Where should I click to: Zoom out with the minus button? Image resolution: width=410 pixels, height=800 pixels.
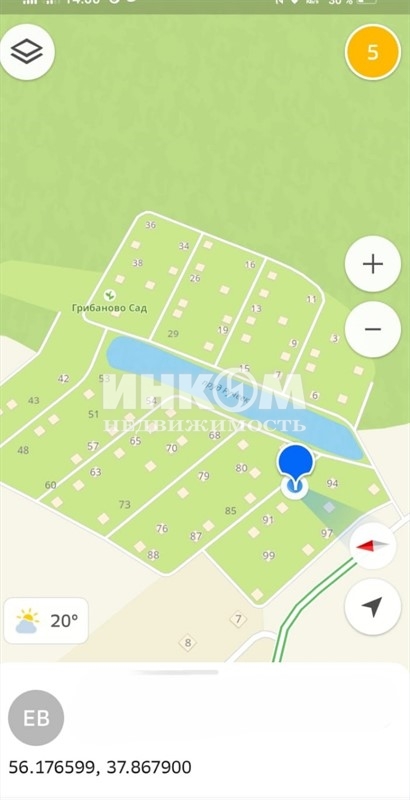(373, 329)
